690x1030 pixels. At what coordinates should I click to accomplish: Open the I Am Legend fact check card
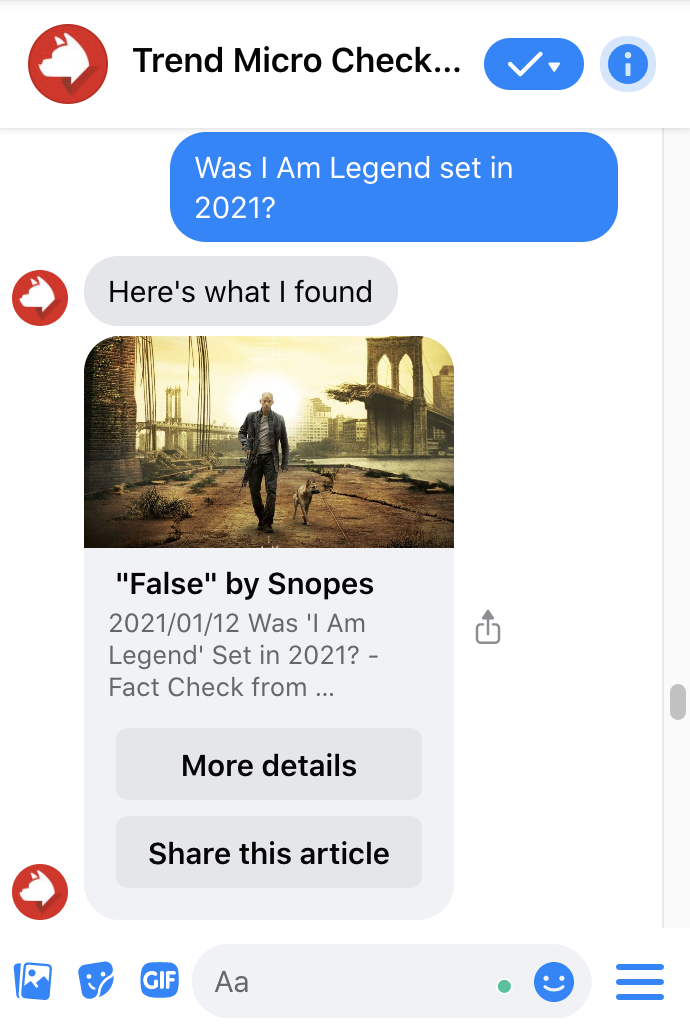coord(268,443)
